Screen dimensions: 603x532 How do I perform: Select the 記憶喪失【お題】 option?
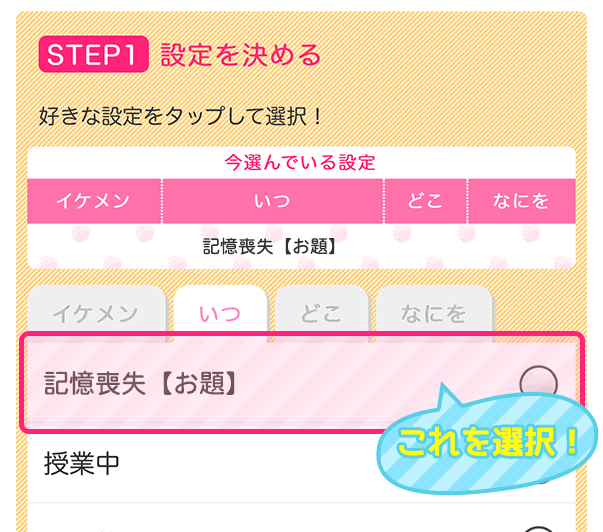(x=300, y=383)
